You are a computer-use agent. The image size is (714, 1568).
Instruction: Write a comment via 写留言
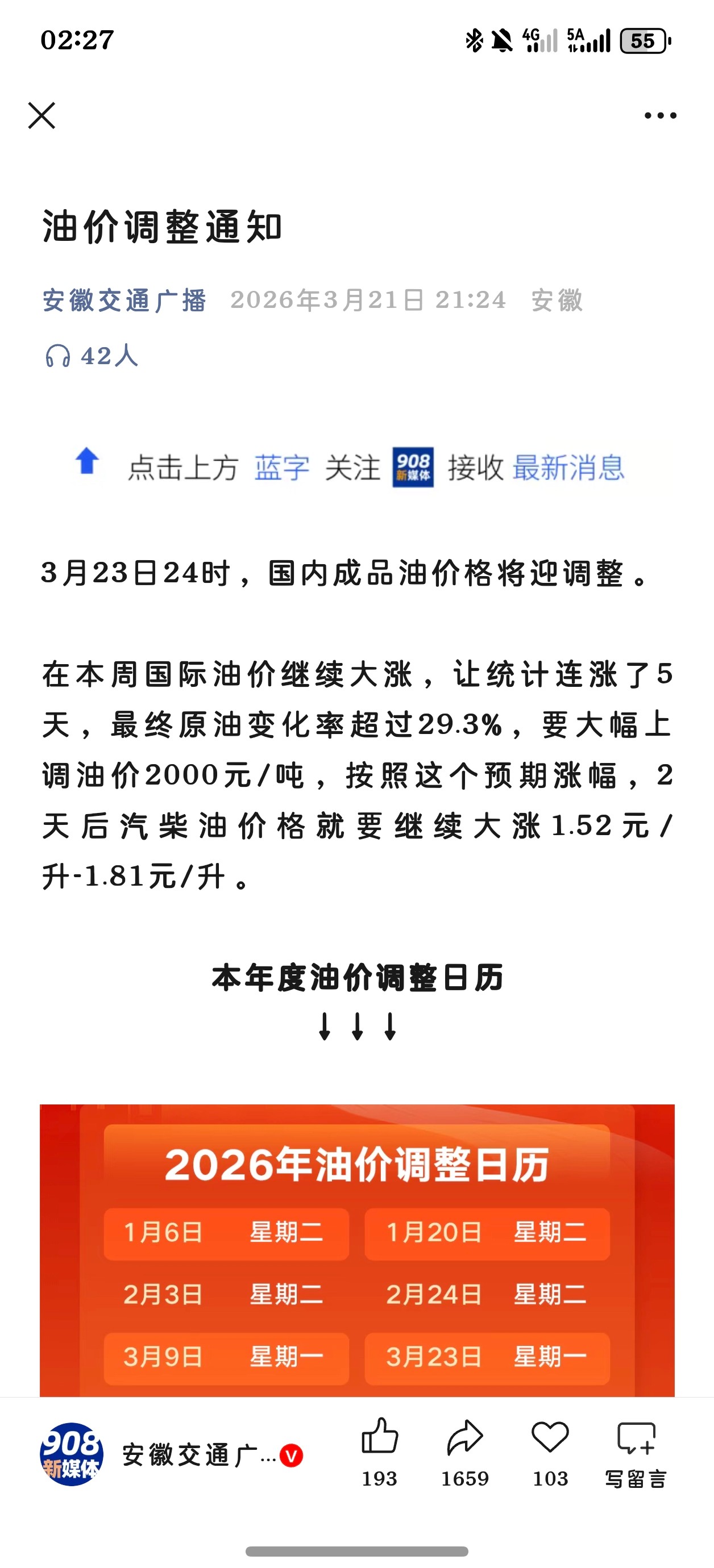(x=636, y=1451)
